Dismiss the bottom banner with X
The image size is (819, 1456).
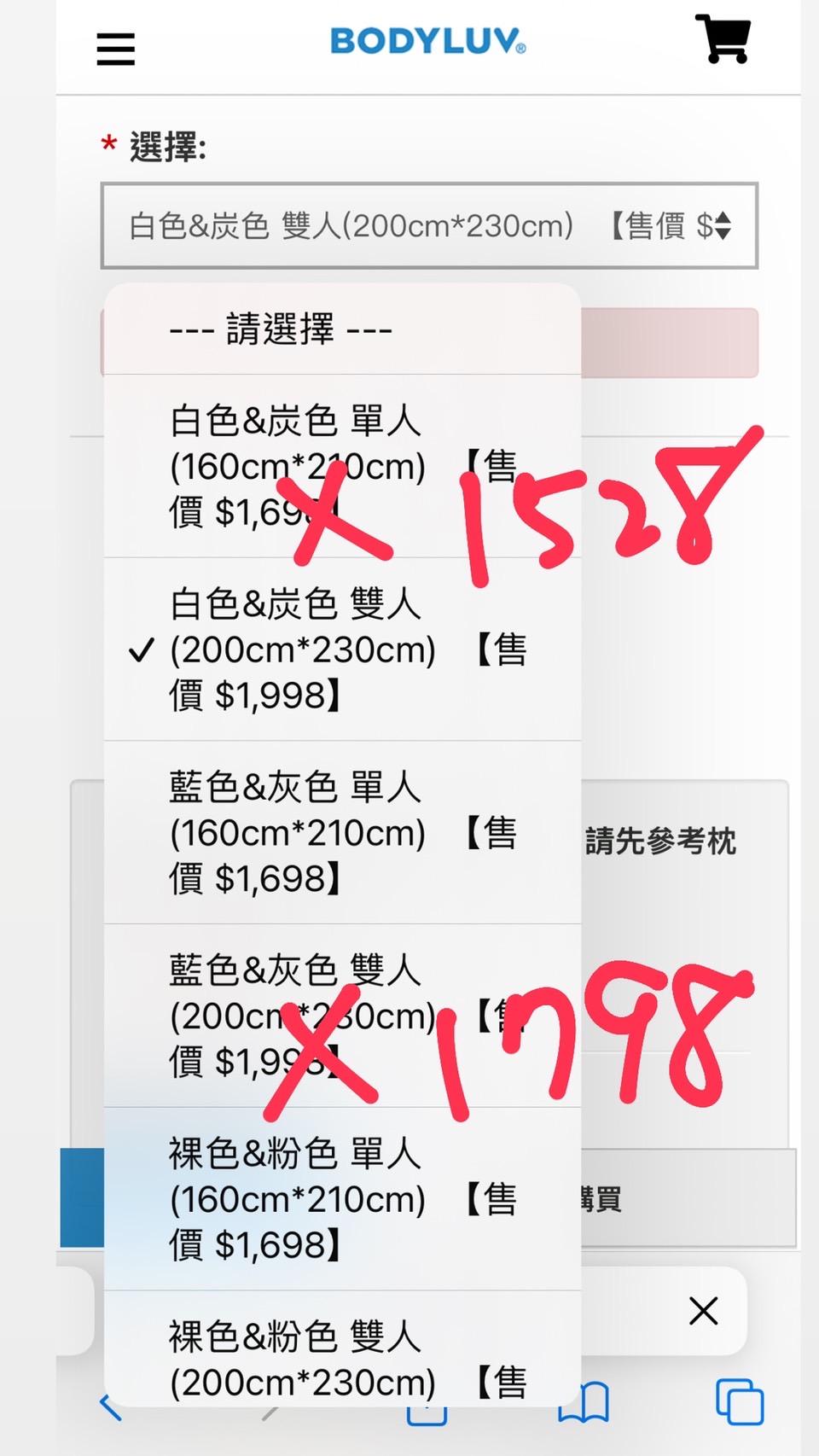pyautogui.click(x=703, y=1310)
